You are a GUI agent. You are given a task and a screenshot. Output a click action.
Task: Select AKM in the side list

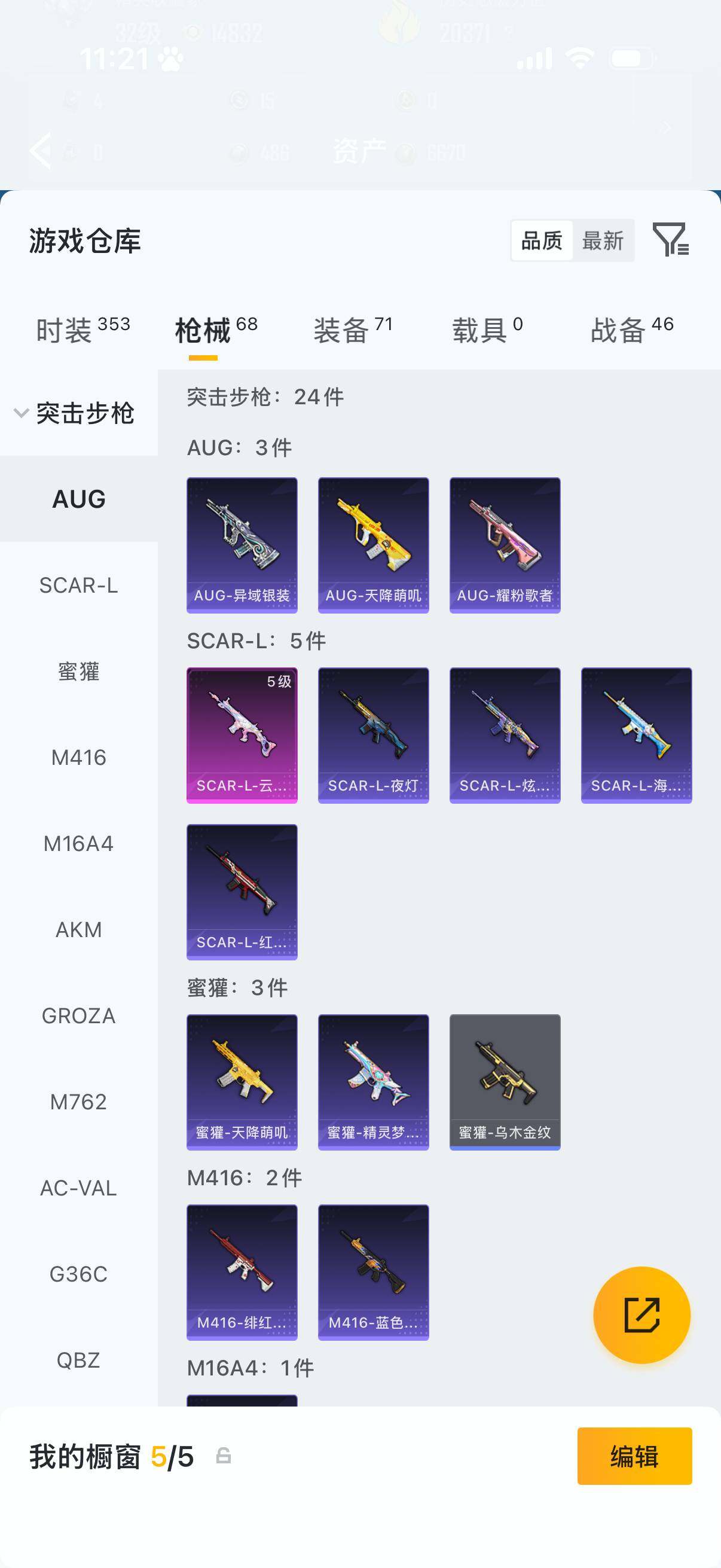point(78,929)
